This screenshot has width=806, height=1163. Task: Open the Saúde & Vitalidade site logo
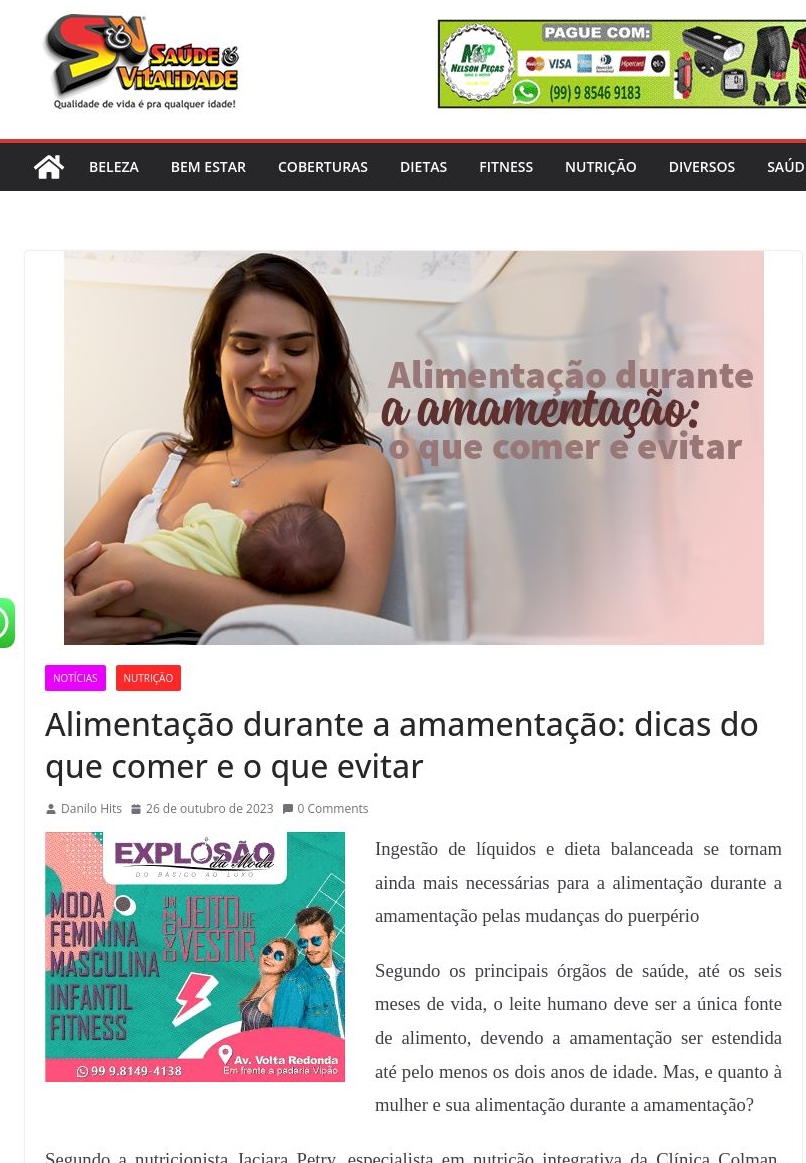tap(142, 62)
